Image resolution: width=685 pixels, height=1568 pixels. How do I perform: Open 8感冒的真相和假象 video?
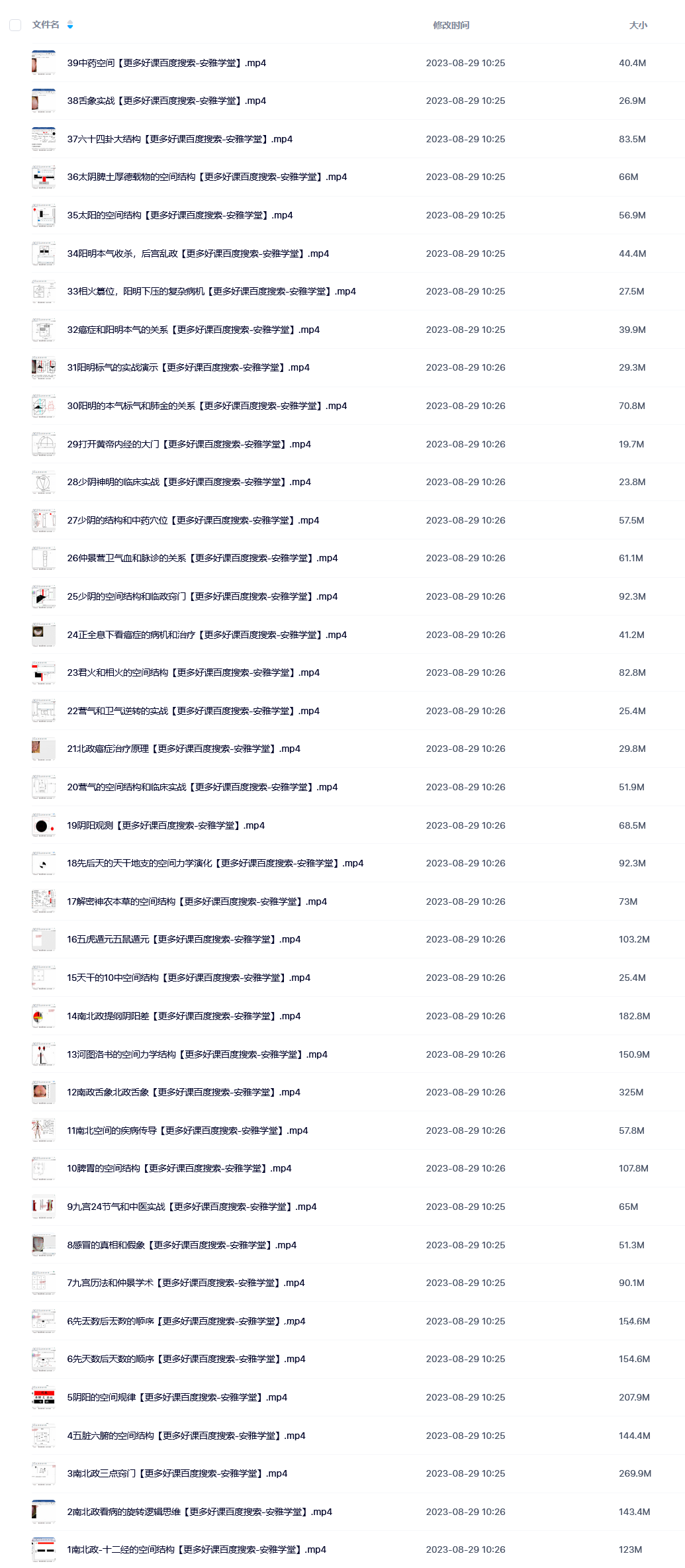pos(181,1245)
